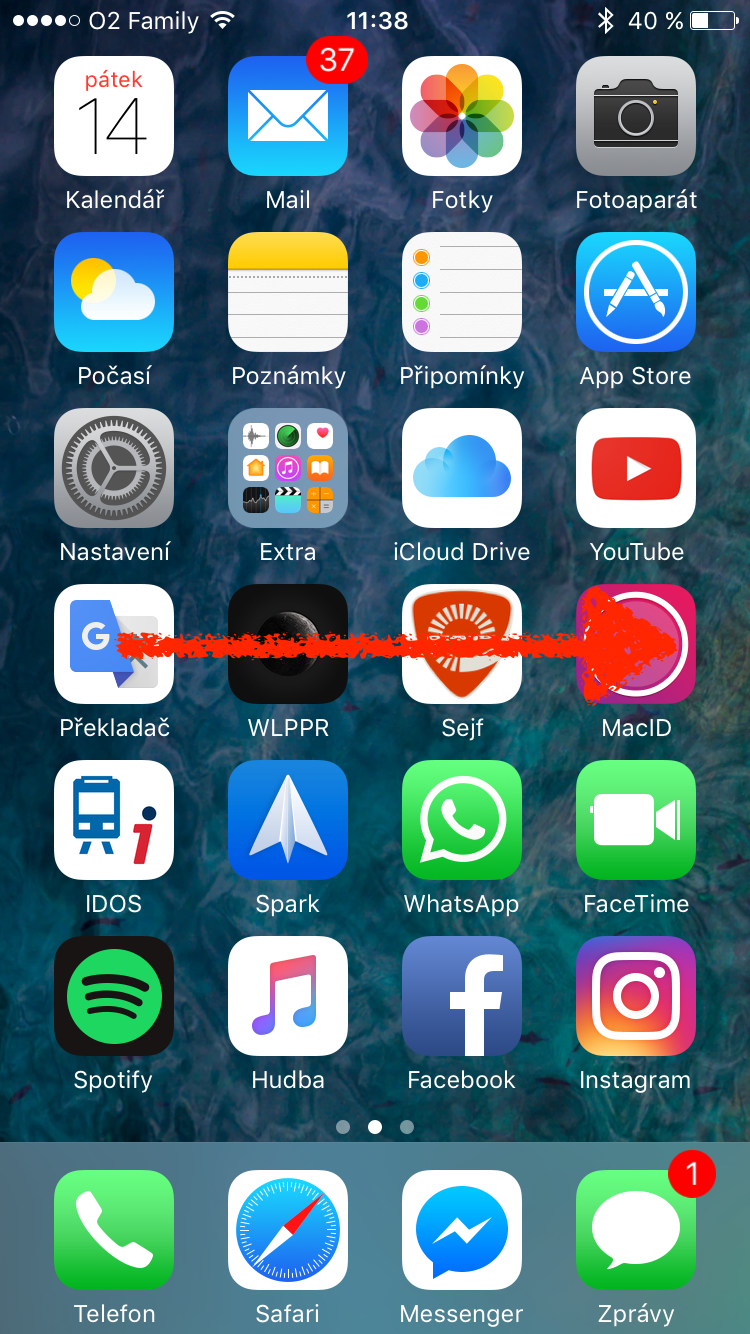Open the Fotky photos app
The height and width of the screenshot is (1334, 750).
click(x=462, y=116)
